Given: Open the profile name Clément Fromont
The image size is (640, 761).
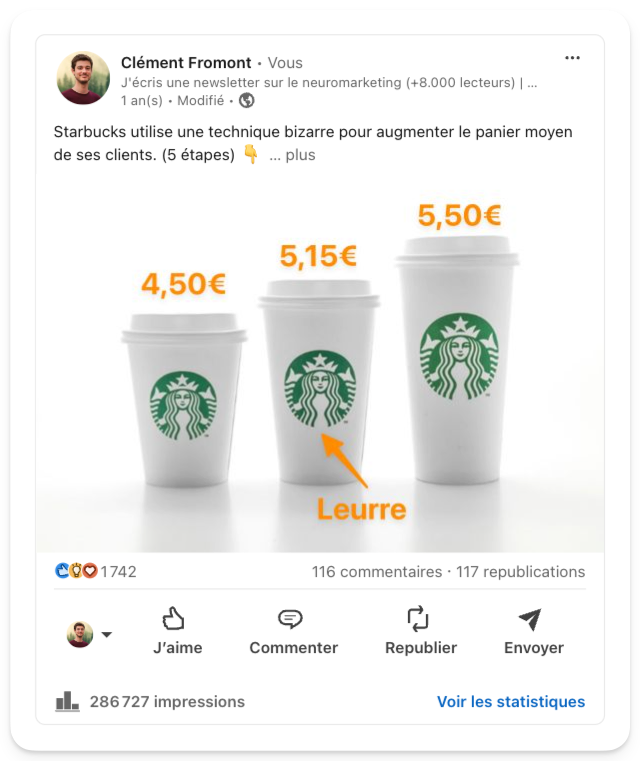Looking at the screenshot, I should tap(186, 62).
